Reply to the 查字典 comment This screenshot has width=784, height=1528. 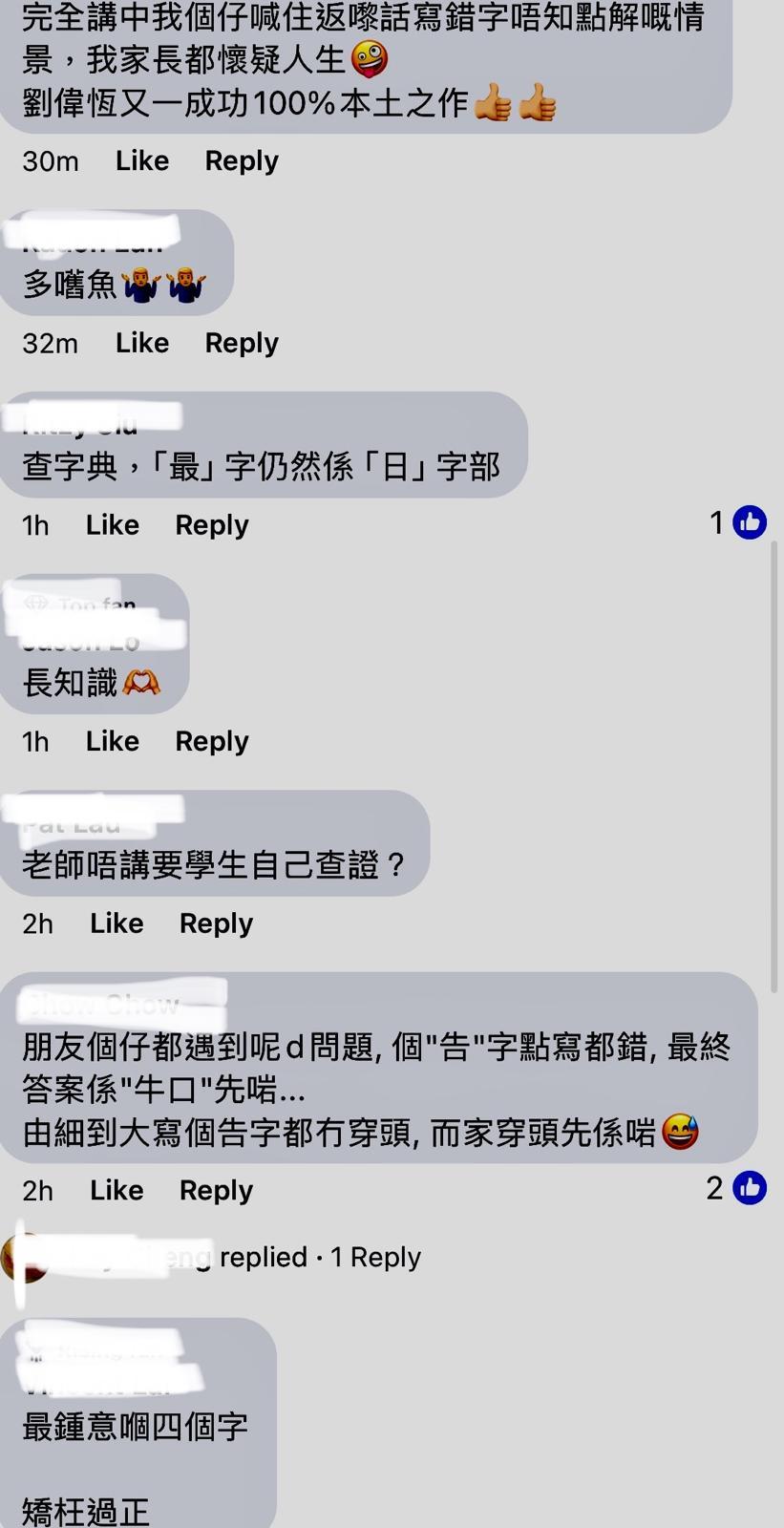[211, 524]
